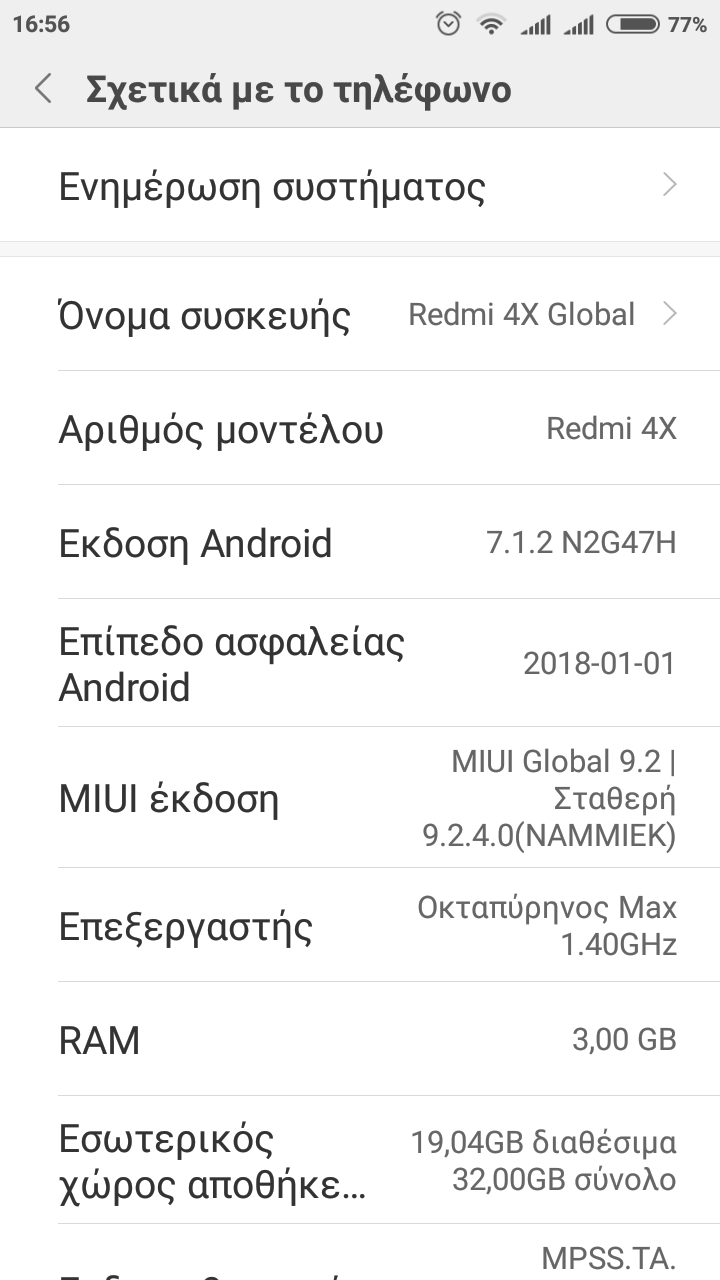Tap the Έκδοση Android row
Viewport: 720px width, 1280px height.
tap(360, 542)
